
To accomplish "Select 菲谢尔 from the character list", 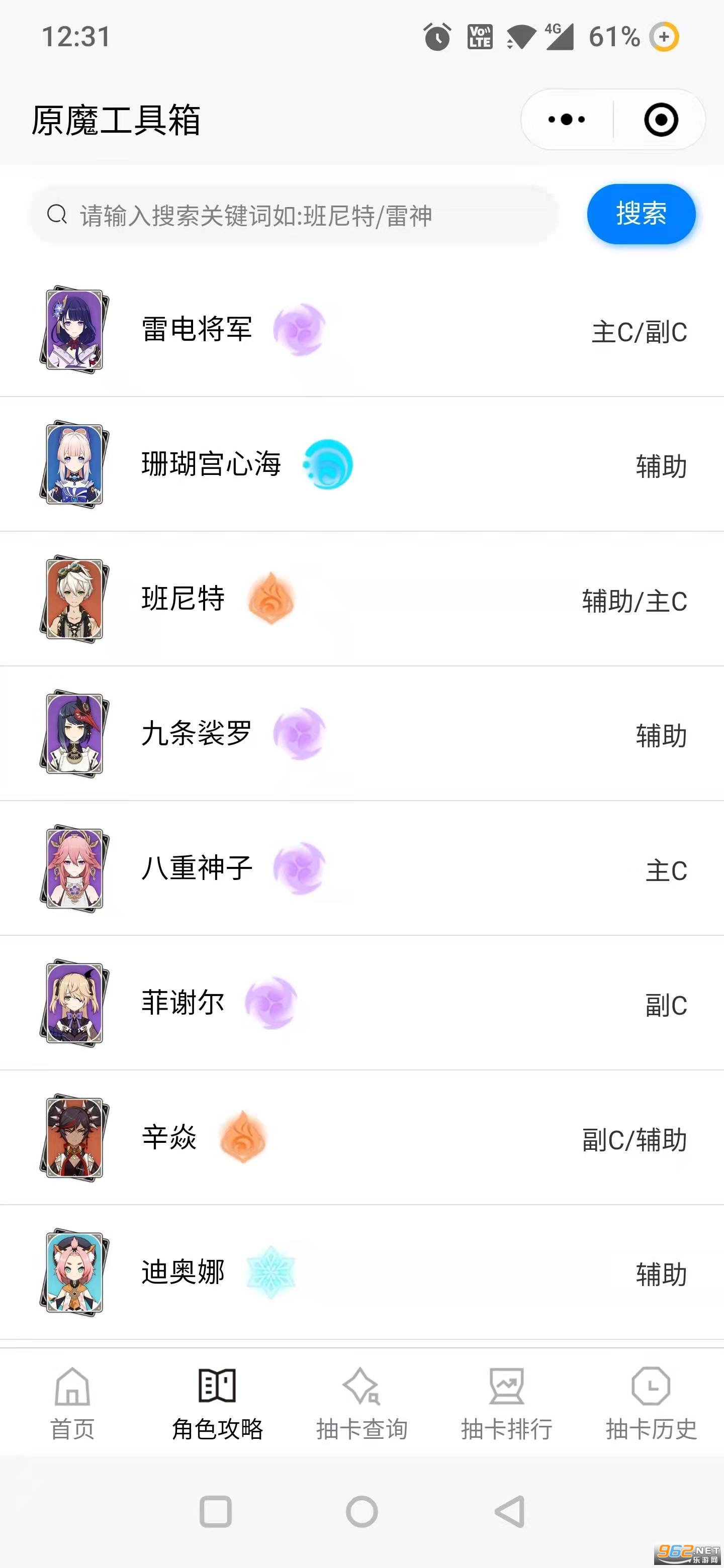I will 361,1003.
